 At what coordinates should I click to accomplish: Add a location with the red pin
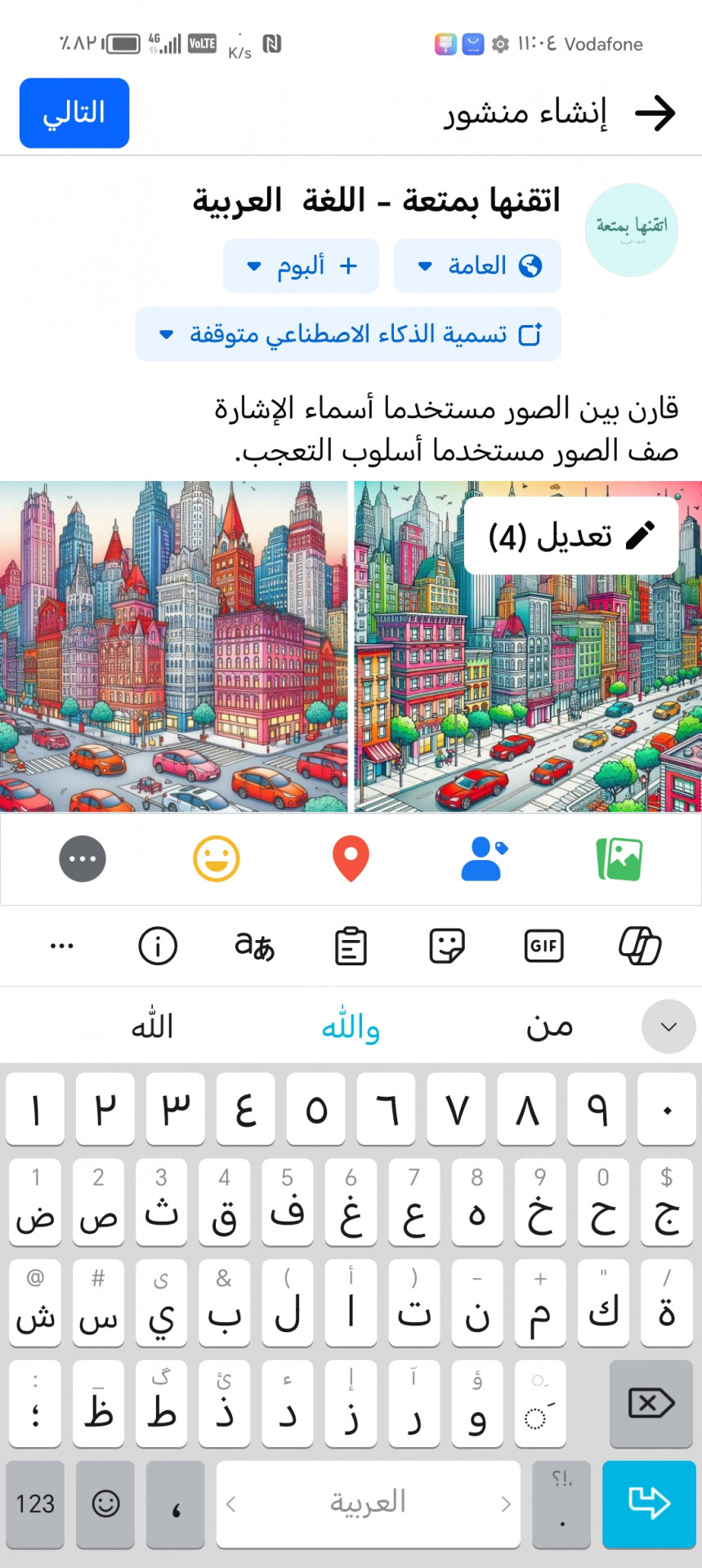(351, 859)
